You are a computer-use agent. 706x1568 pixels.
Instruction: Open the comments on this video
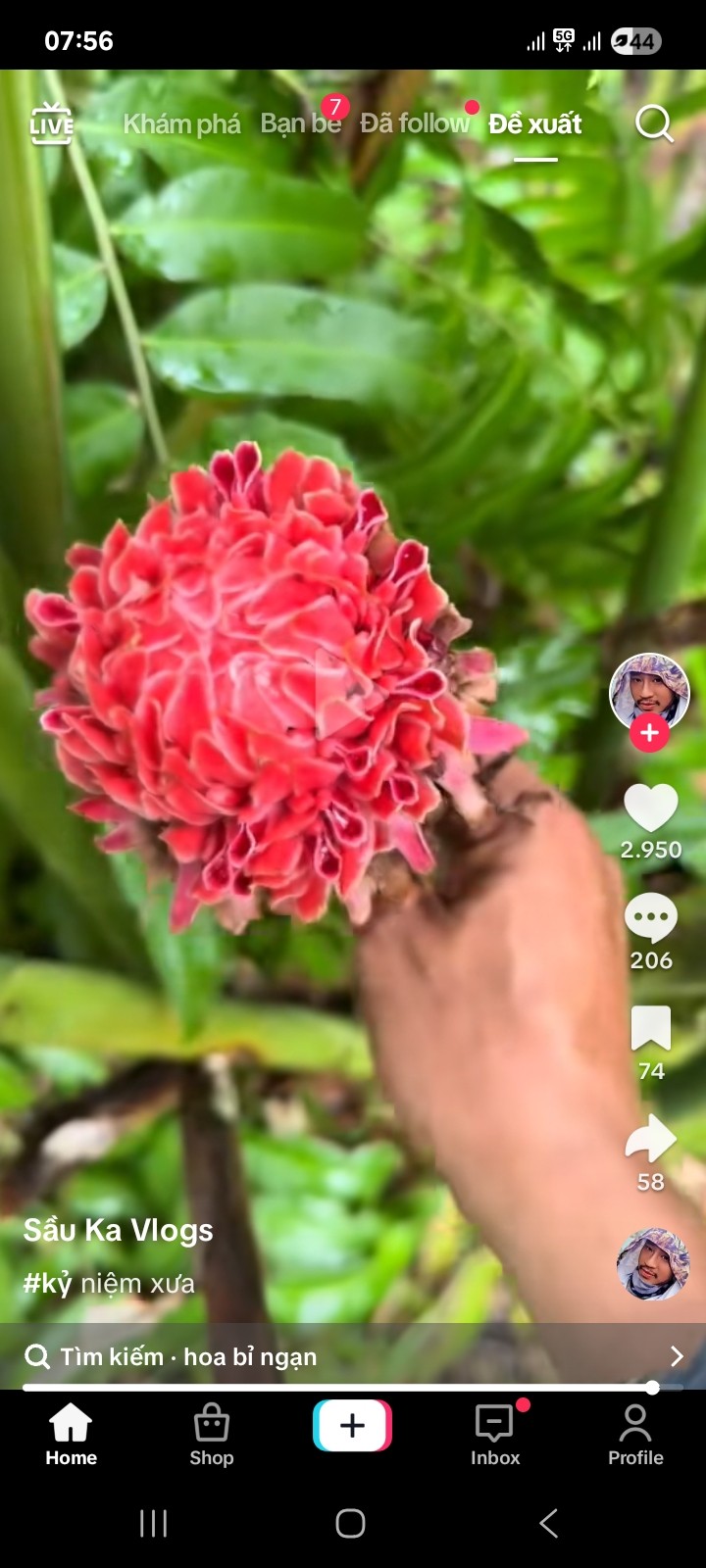[x=651, y=918]
